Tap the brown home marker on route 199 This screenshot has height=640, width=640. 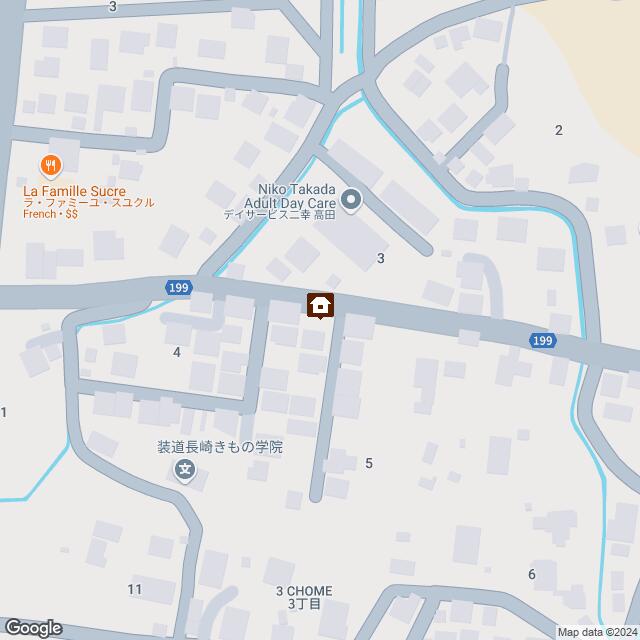point(320,305)
